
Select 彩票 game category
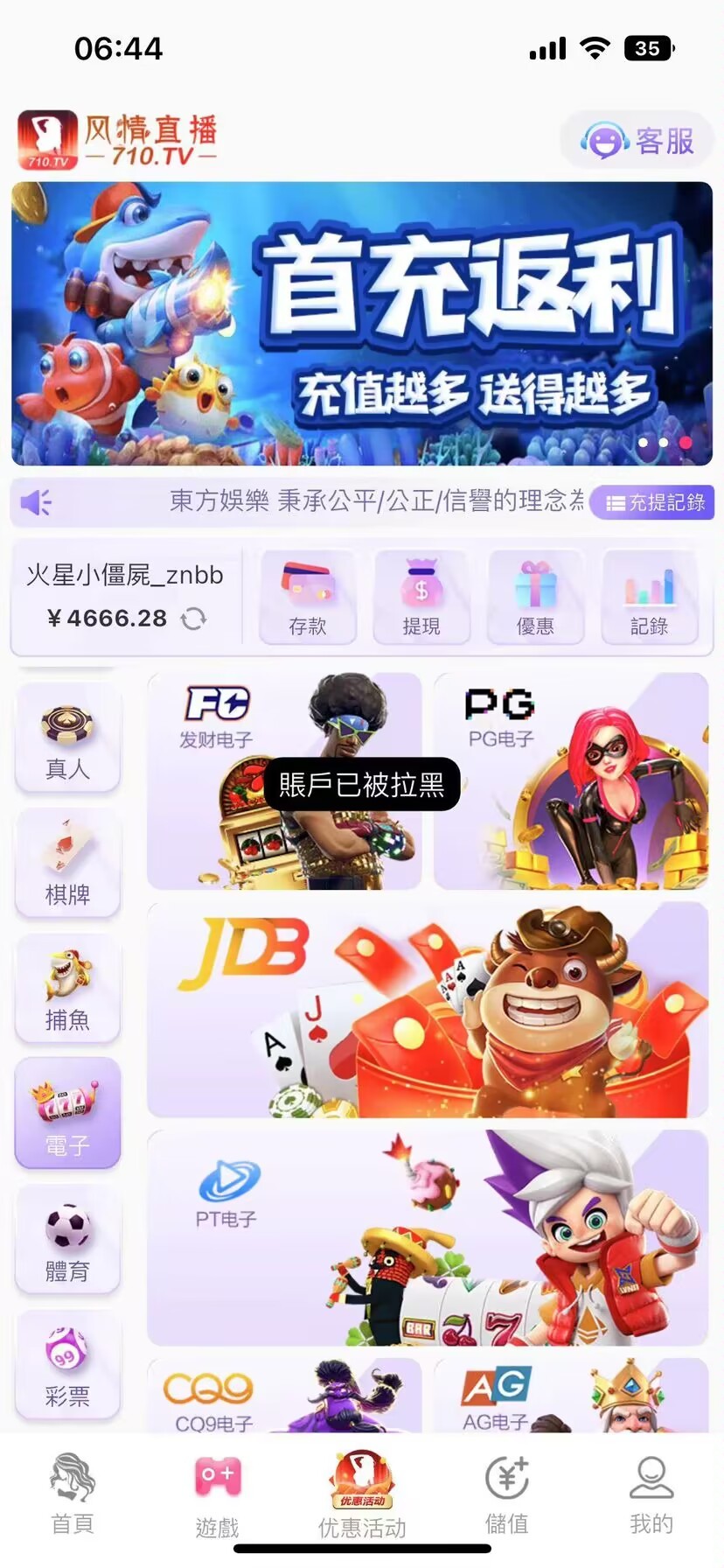pos(67,1366)
